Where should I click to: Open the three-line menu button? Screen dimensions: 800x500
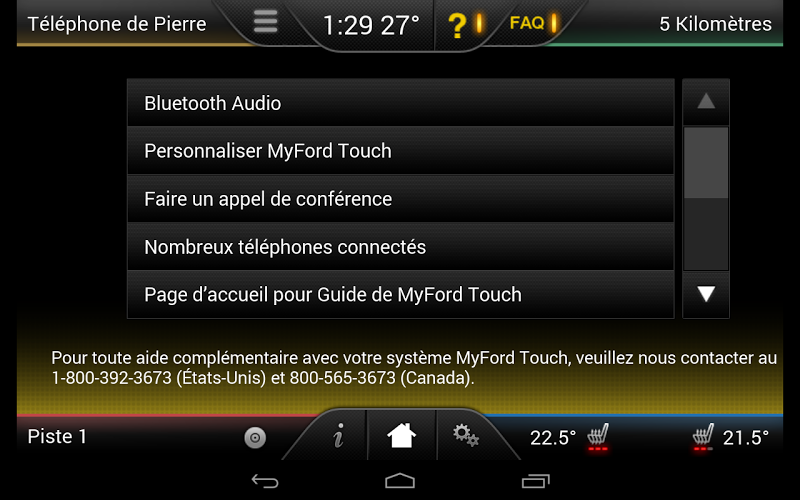pos(265,23)
